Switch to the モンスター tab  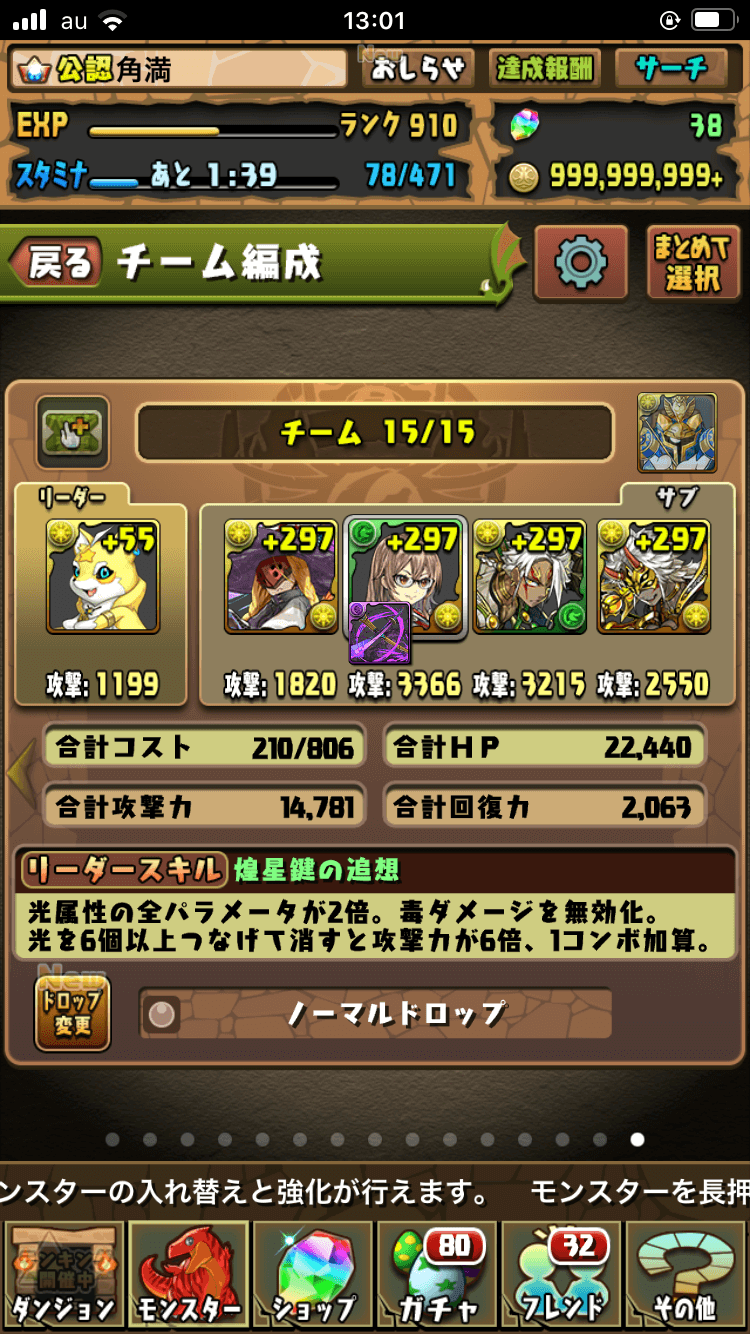(x=188, y=1276)
